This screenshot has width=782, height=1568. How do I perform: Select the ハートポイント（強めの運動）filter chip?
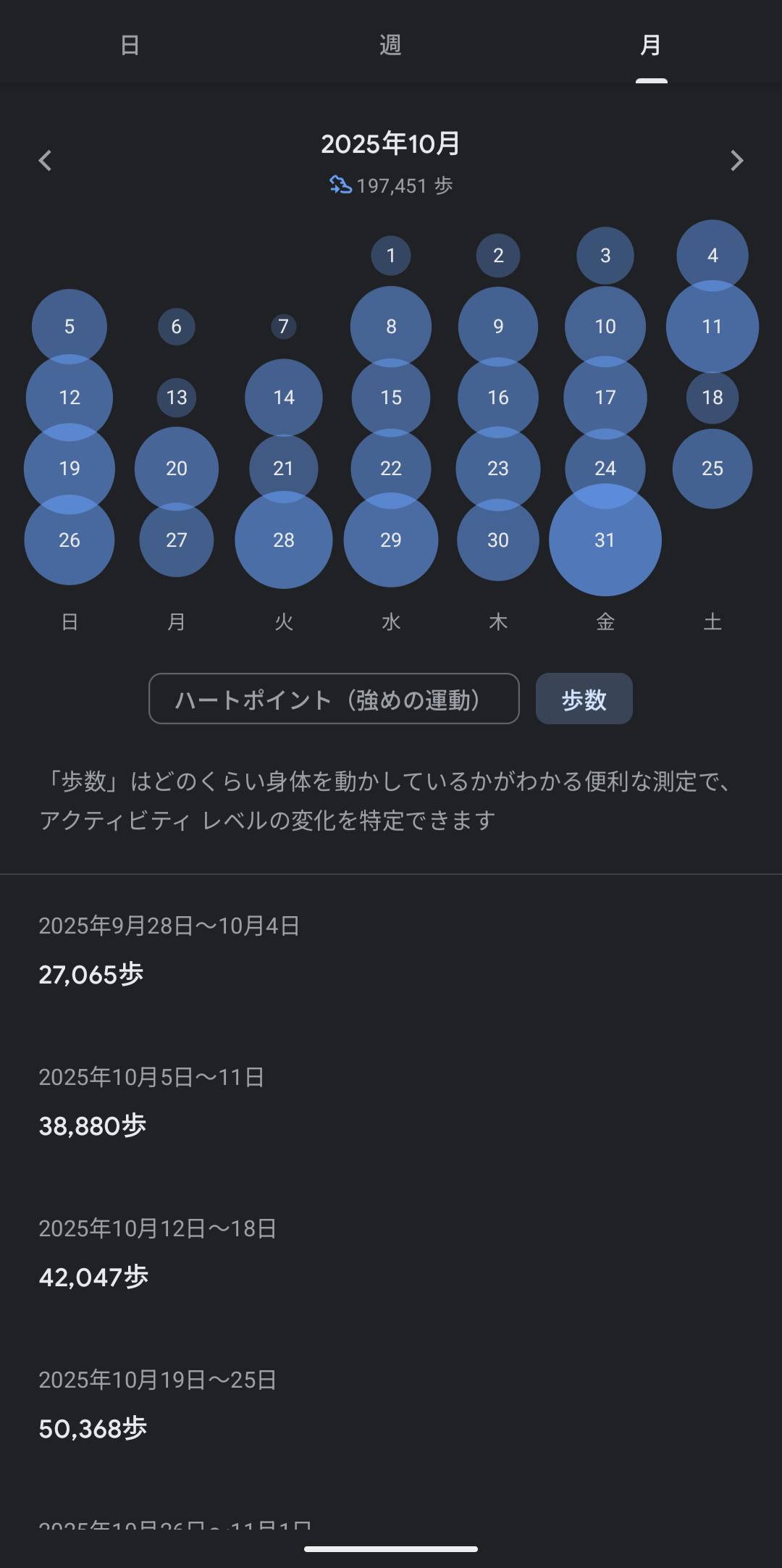point(333,698)
